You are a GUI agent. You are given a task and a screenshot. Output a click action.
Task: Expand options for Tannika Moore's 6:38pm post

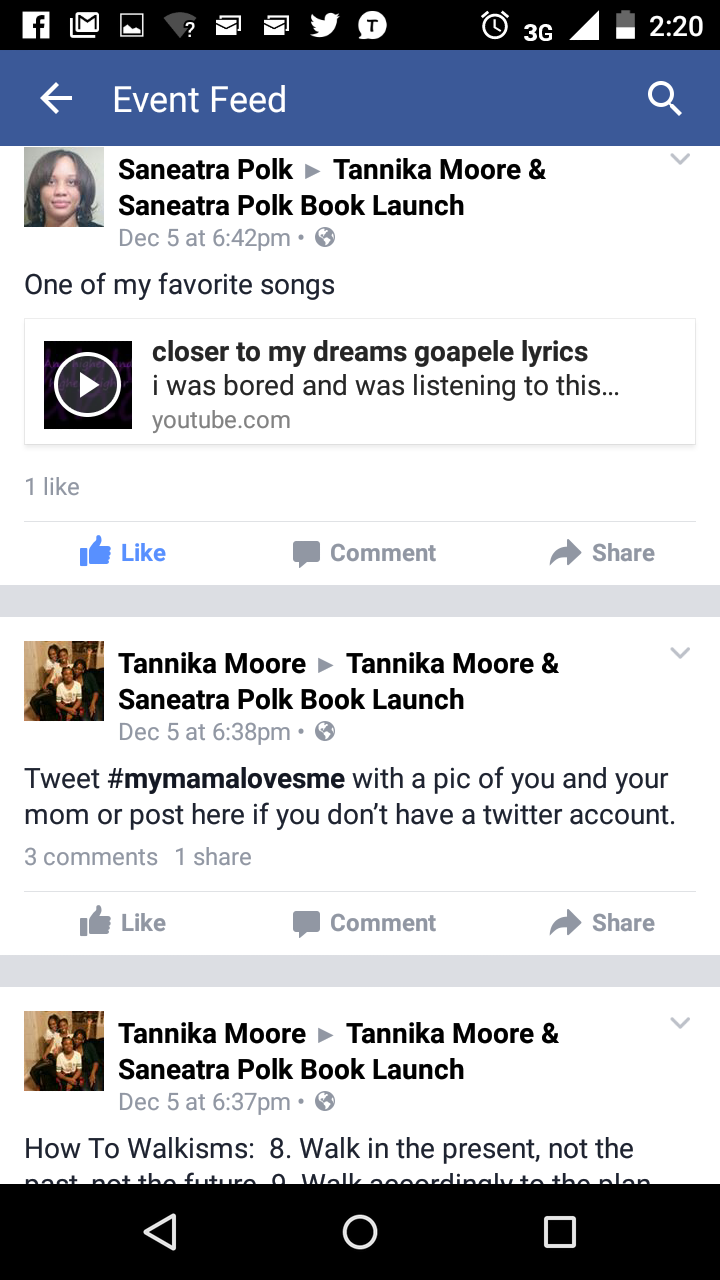point(680,654)
